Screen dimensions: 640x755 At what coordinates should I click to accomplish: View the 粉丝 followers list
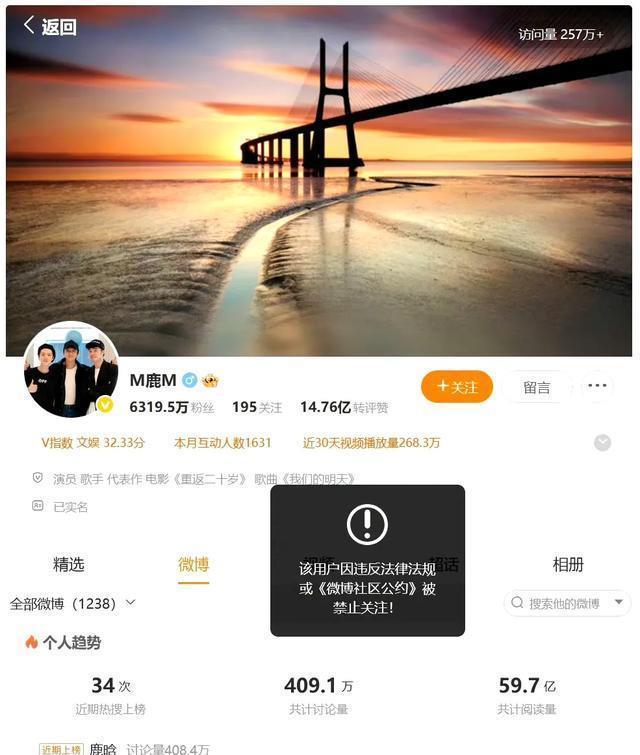[x=172, y=407]
